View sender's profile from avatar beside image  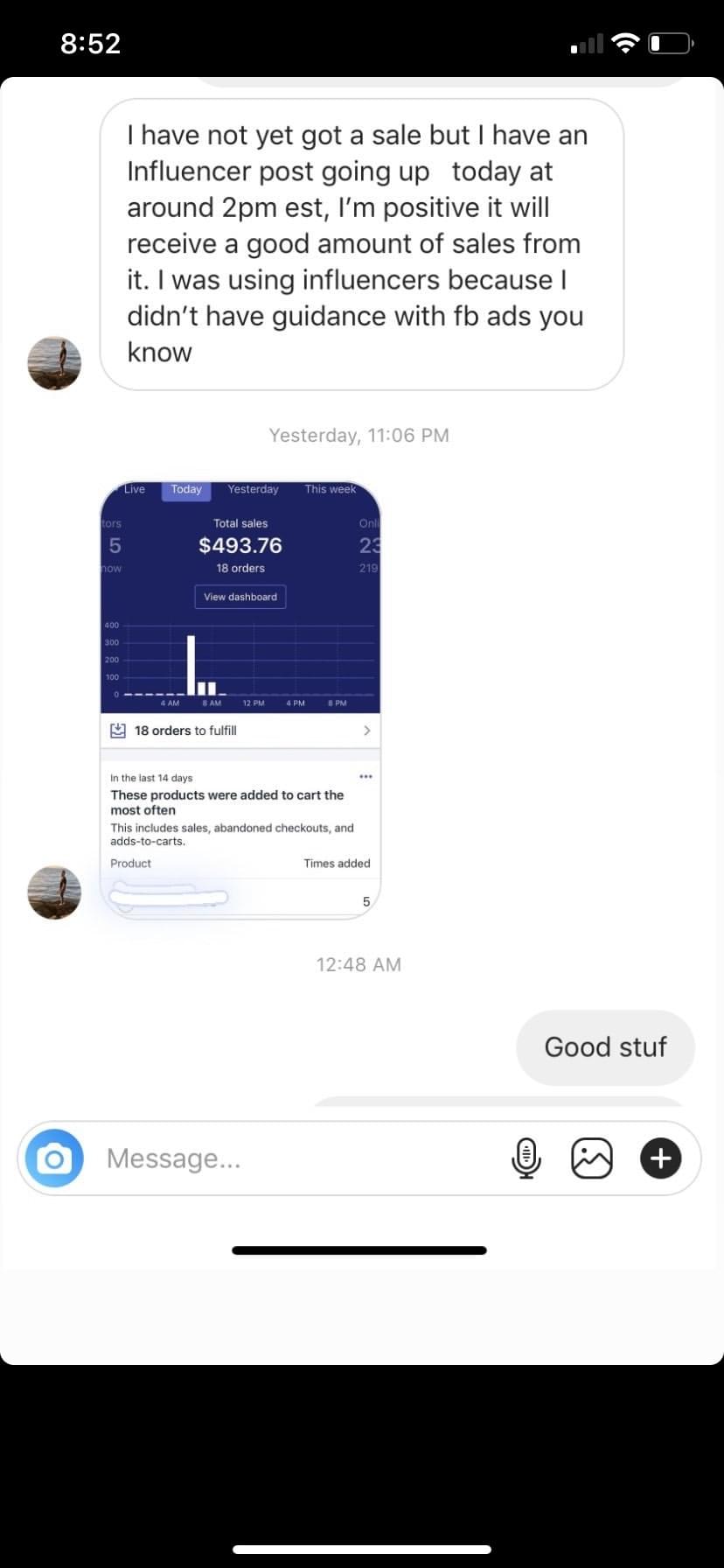pos(54,892)
